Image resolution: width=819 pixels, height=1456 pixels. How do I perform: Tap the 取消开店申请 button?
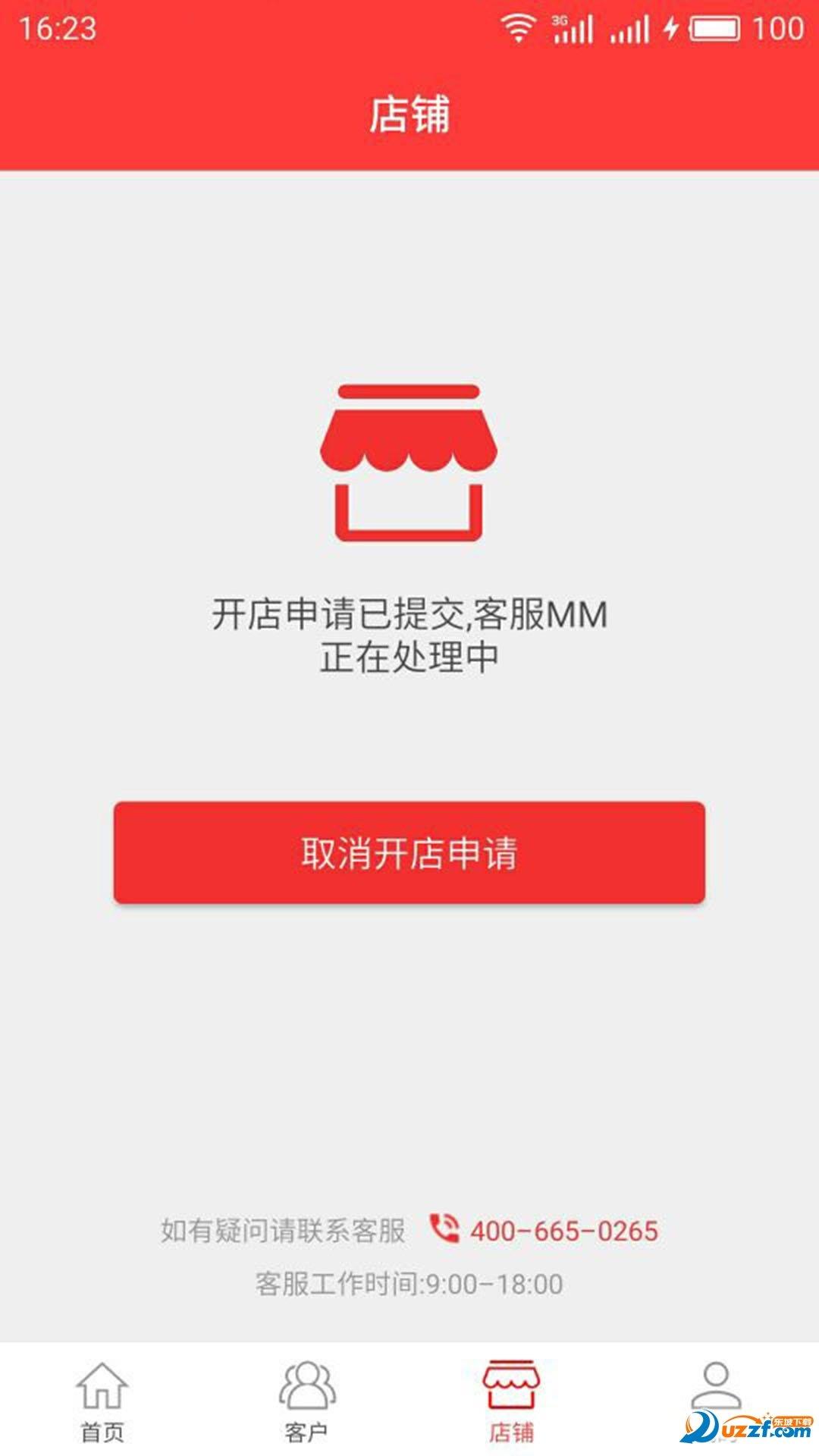409,852
